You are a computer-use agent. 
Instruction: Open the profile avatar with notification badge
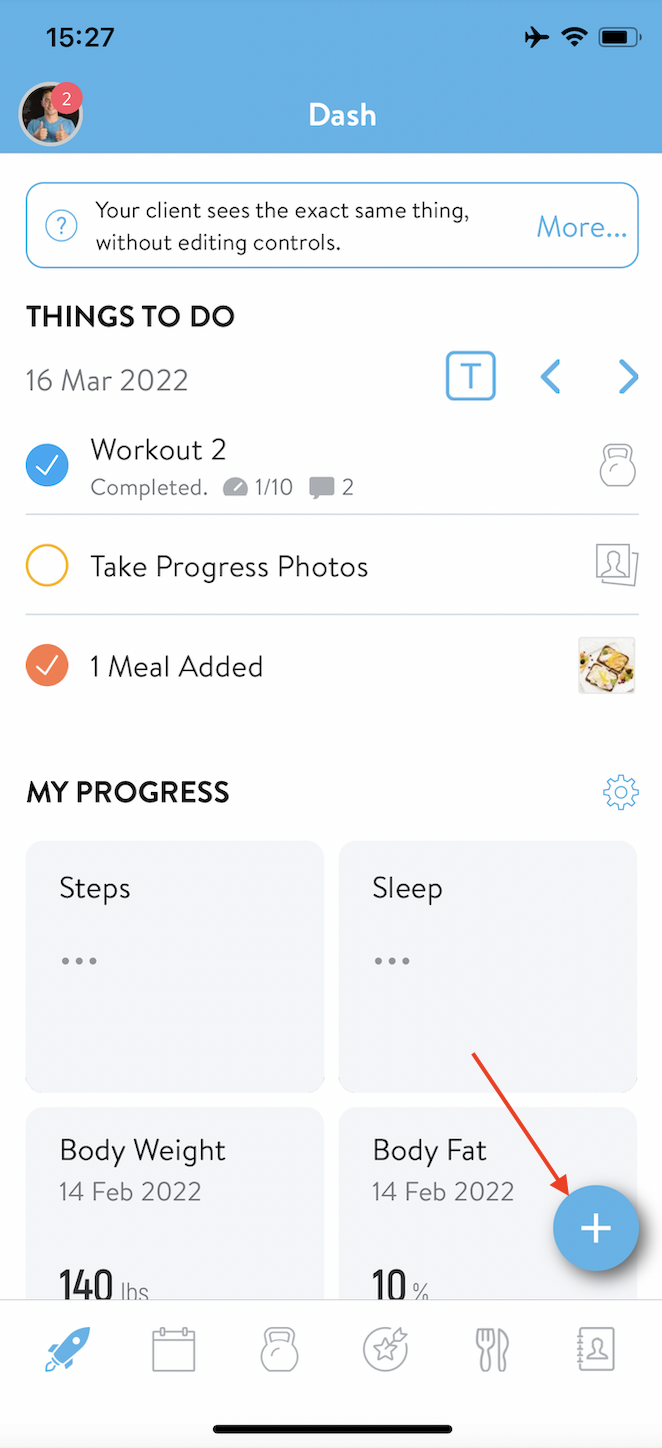(x=51, y=114)
